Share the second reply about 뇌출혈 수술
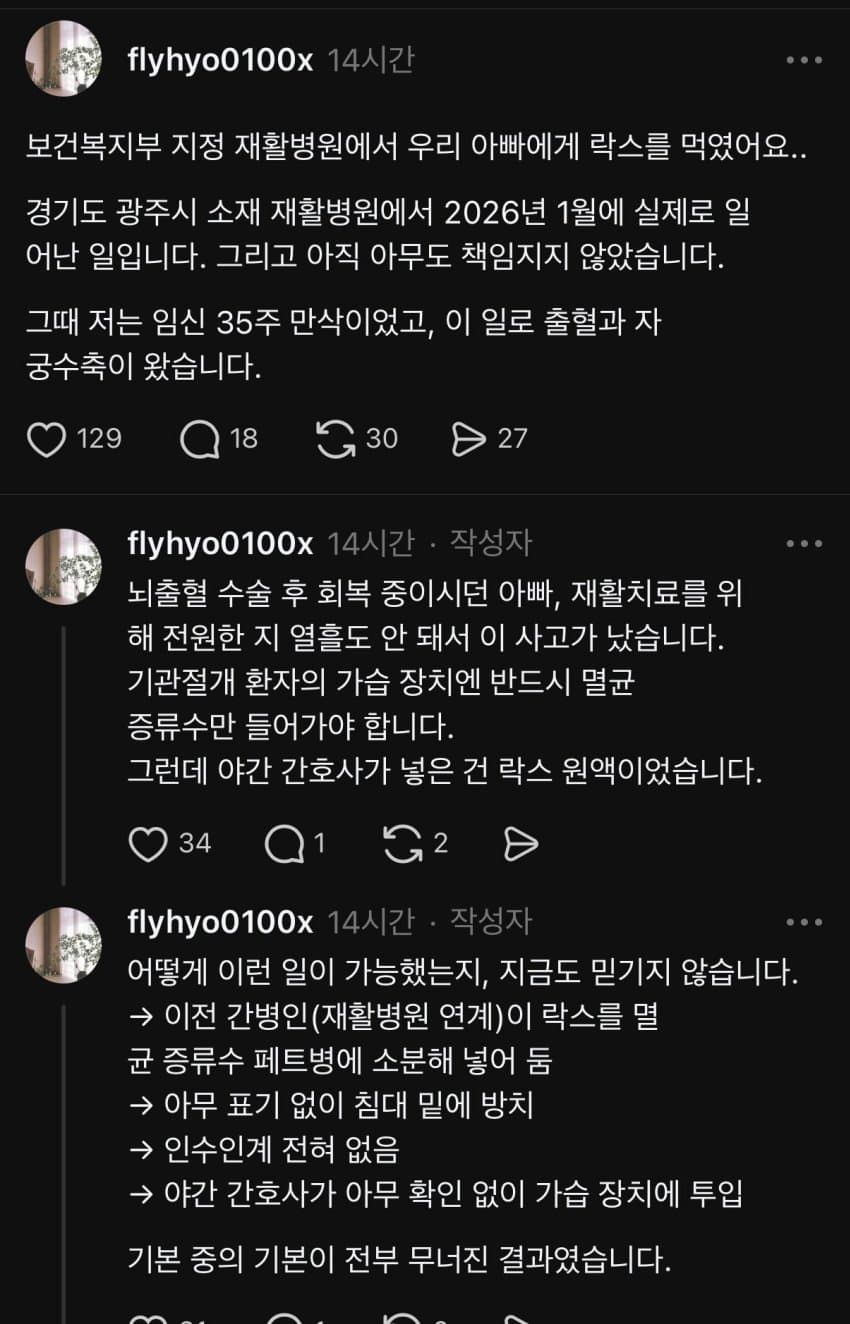Screen dimensions: 850x1324 coord(521,844)
